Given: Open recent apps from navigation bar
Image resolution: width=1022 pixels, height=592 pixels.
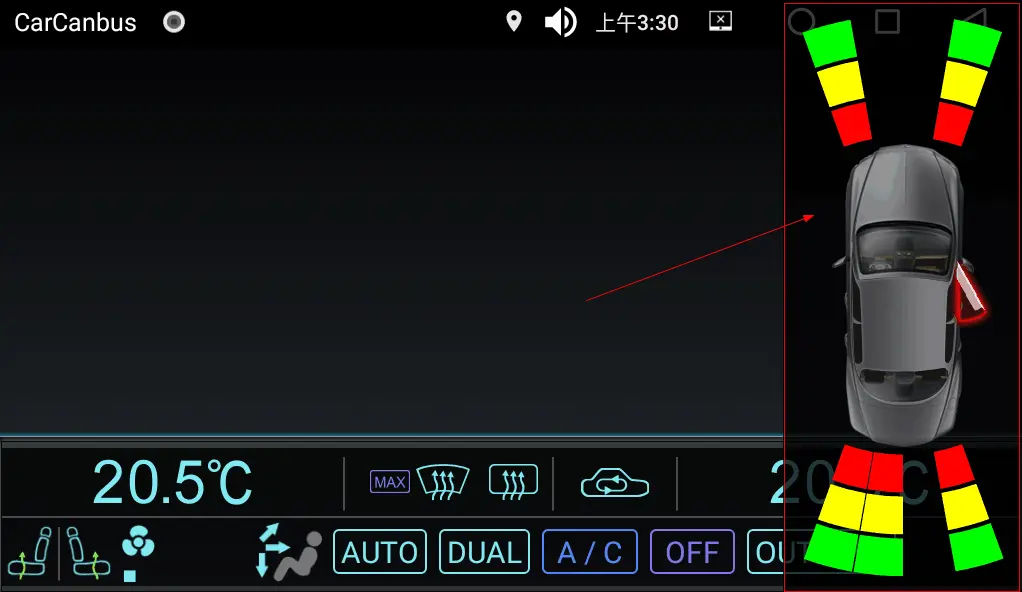Looking at the screenshot, I should click(887, 21).
